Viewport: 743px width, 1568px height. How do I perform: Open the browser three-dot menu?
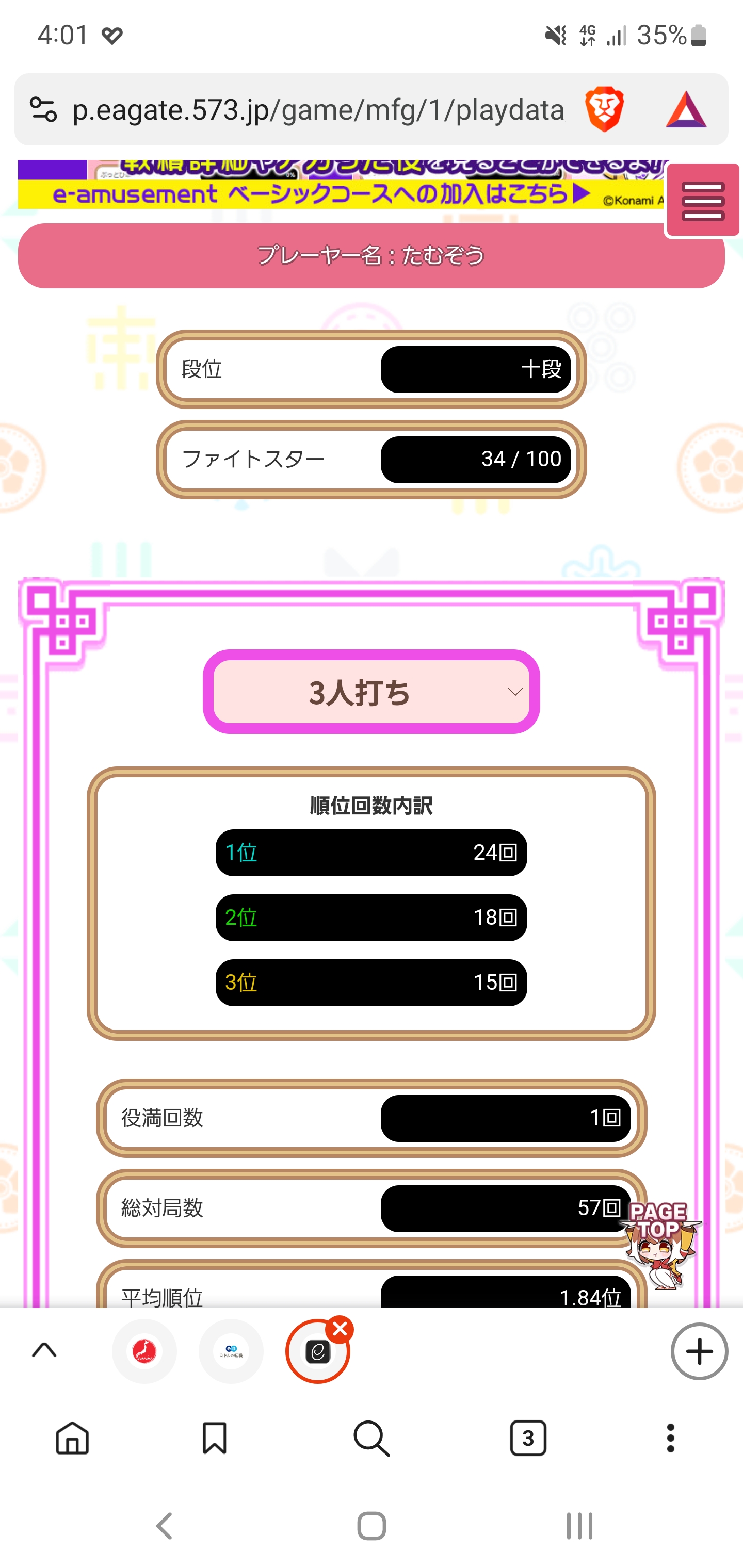click(671, 1439)
